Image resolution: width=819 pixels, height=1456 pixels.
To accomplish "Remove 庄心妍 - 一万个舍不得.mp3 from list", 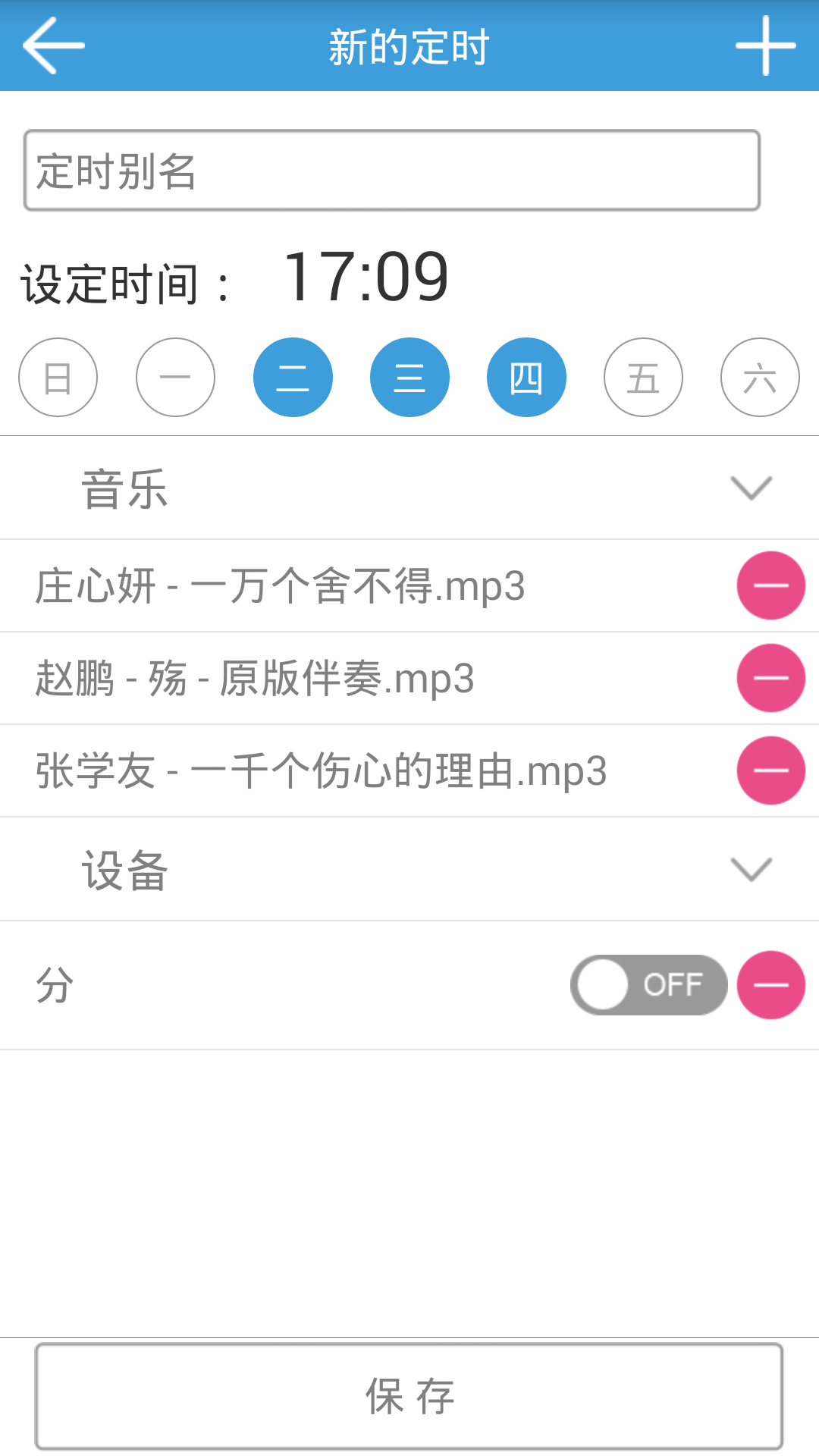I will [770, 585].
